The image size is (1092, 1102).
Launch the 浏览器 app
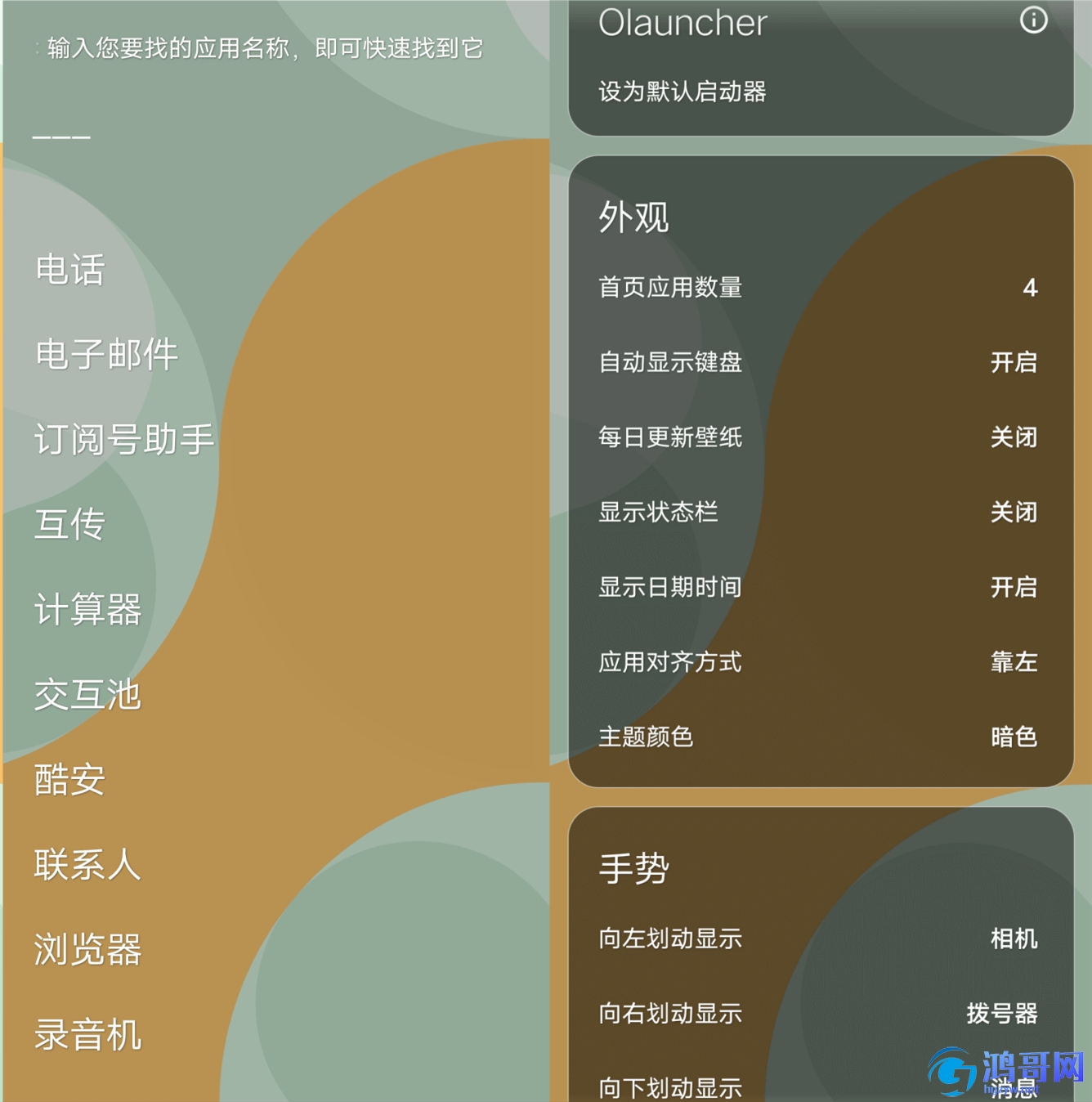[x=88, y=950]
